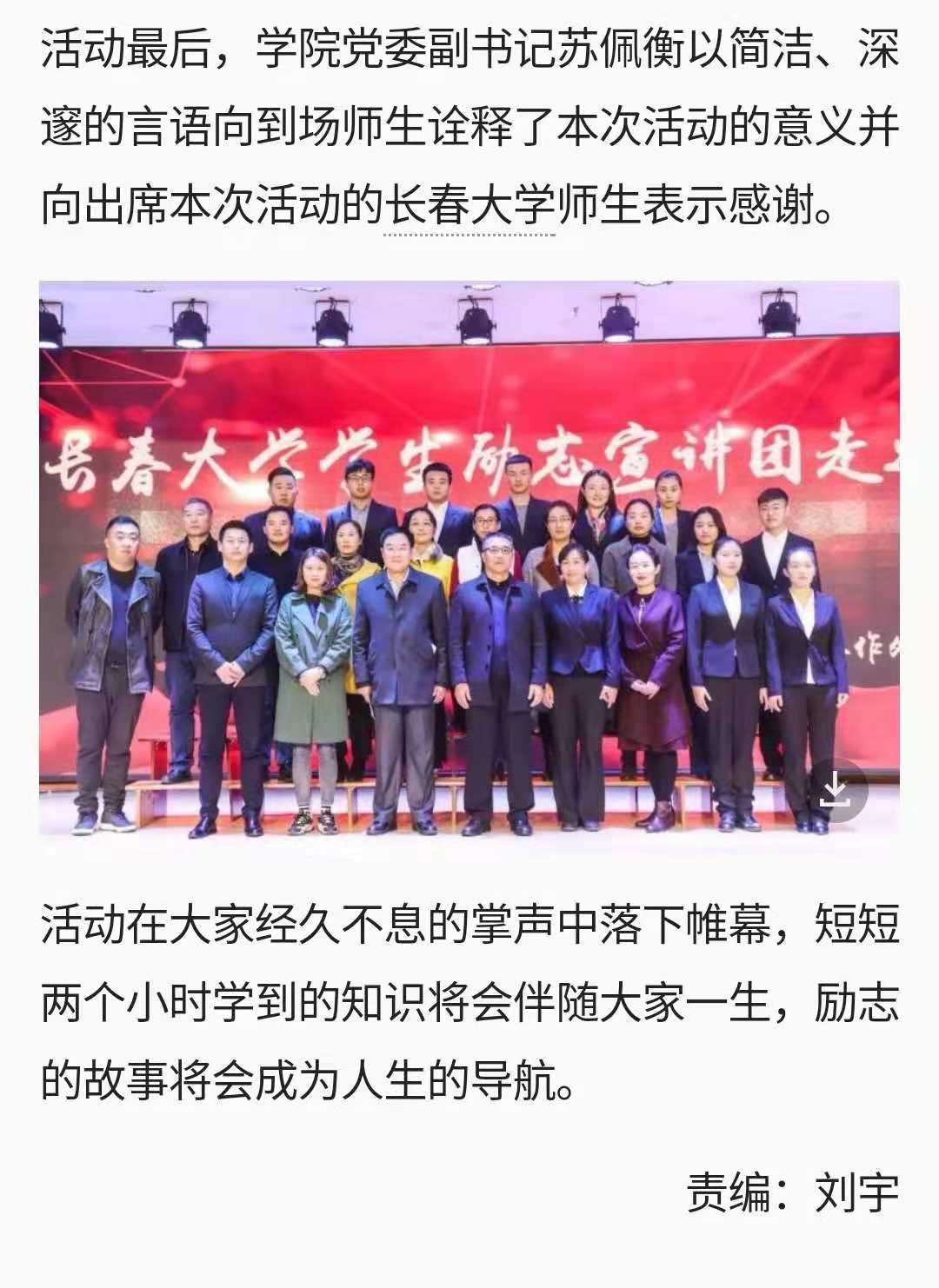The height and width of the screenshot is (1288, 939).
Task: Download the group photo image
Action: 835,790
